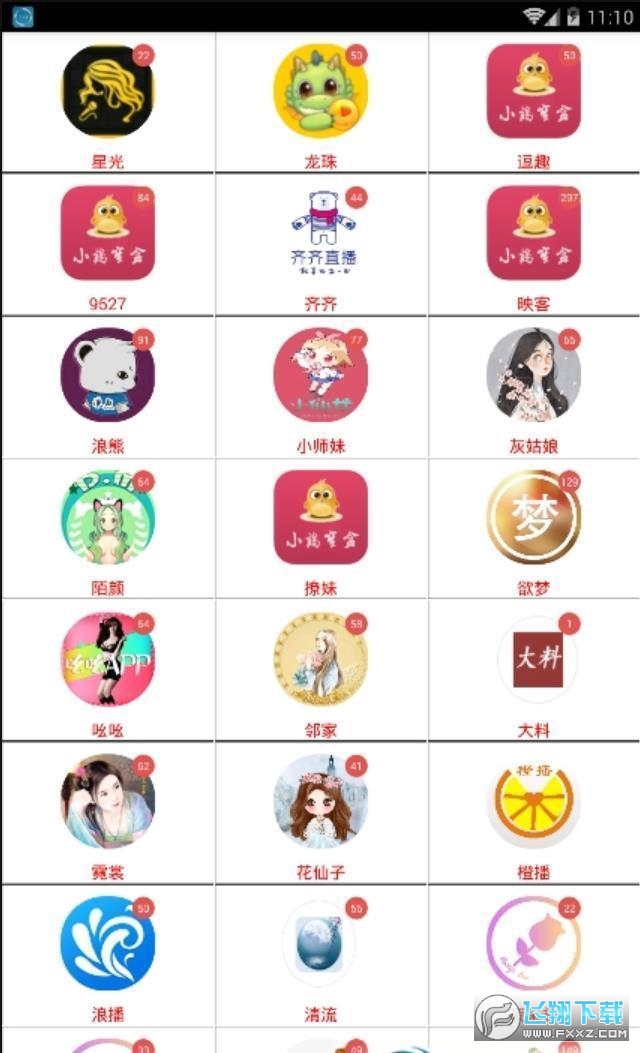Choose the 大料 tile
640x1053 pixels.
534,660
